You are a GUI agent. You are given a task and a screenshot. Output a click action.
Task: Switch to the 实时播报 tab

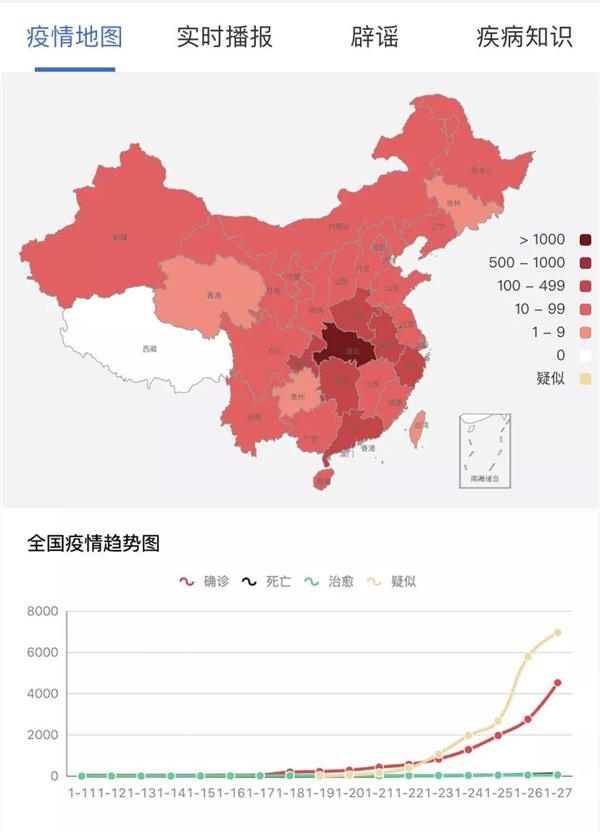(x=224, y=38)
